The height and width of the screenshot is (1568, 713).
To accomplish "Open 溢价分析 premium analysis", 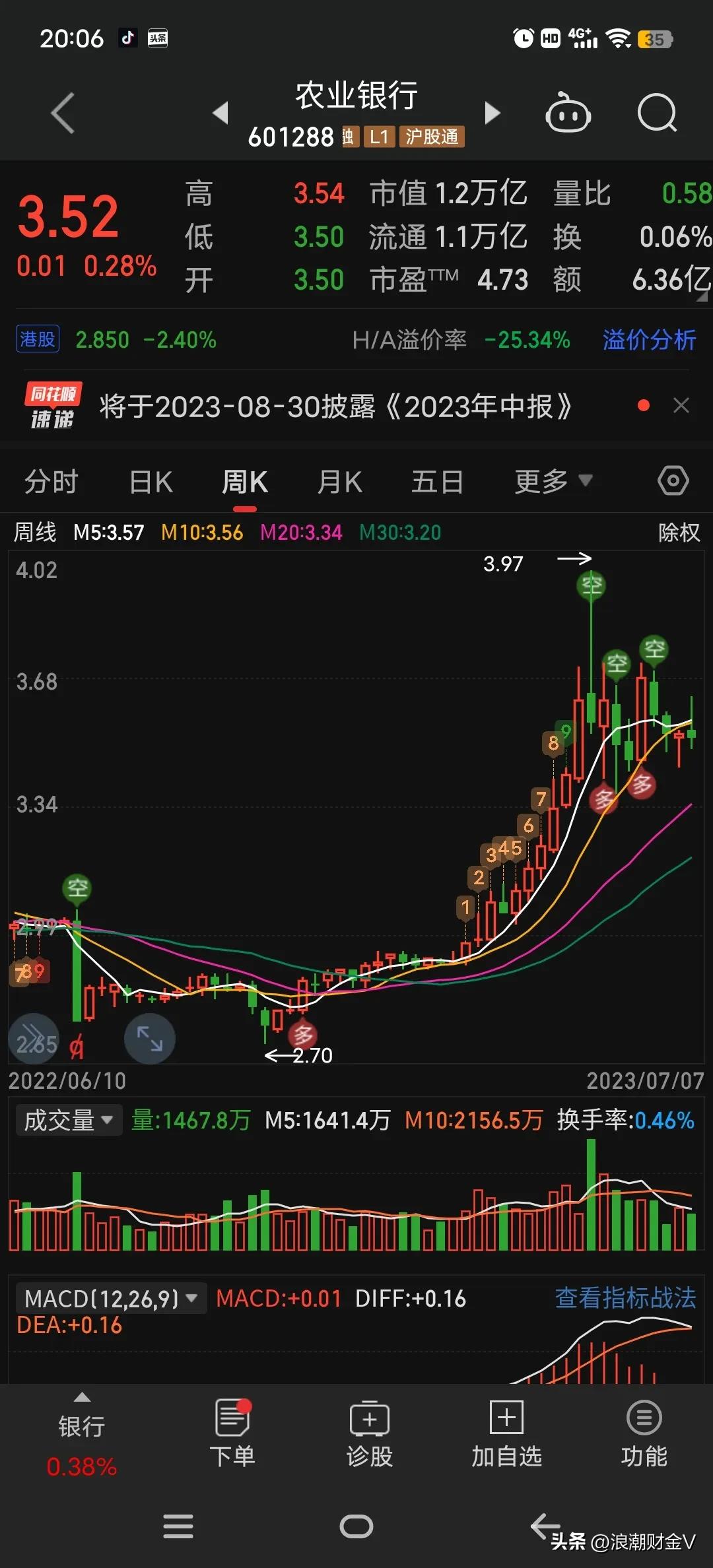I will click(x=649, y=340).
